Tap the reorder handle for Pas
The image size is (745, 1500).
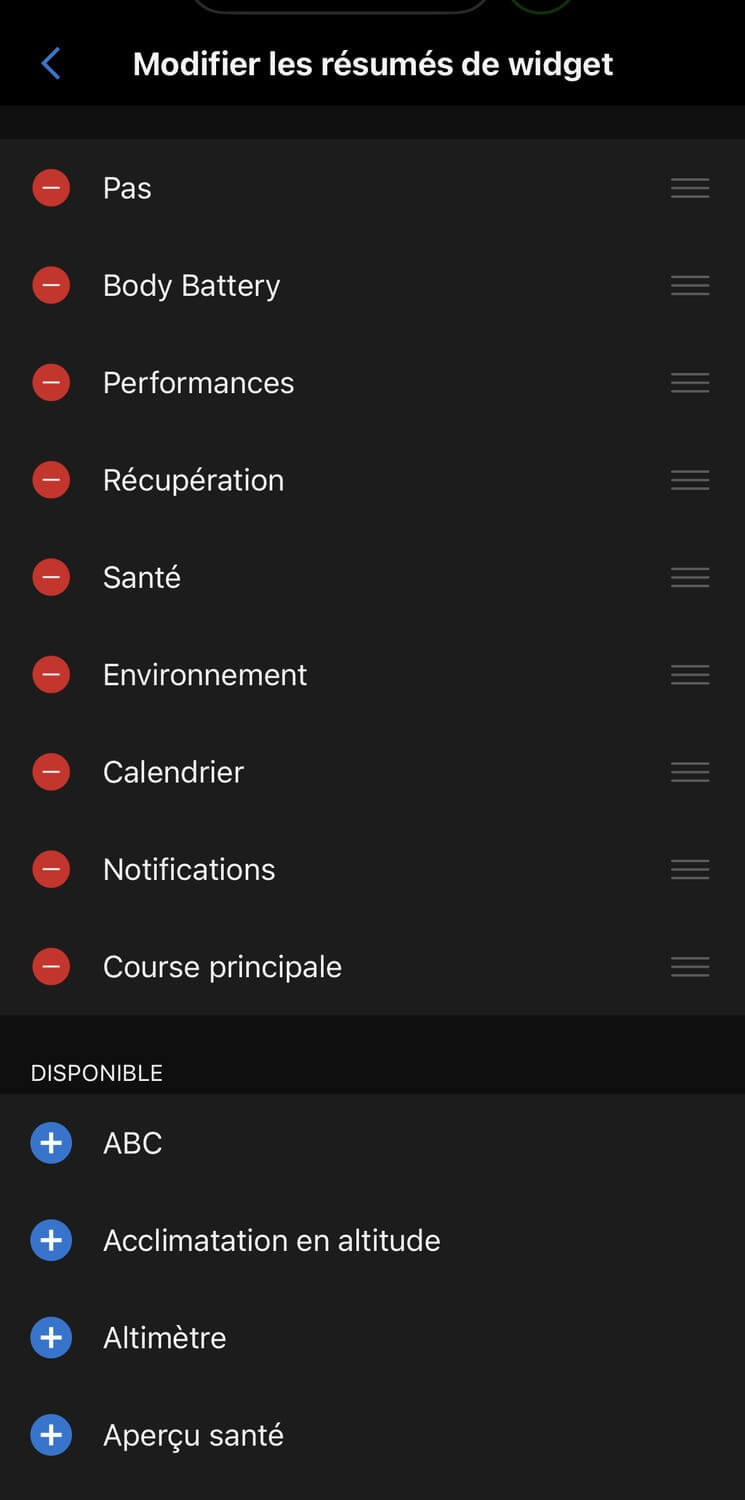pyautogui.click(x=690, y=188)
